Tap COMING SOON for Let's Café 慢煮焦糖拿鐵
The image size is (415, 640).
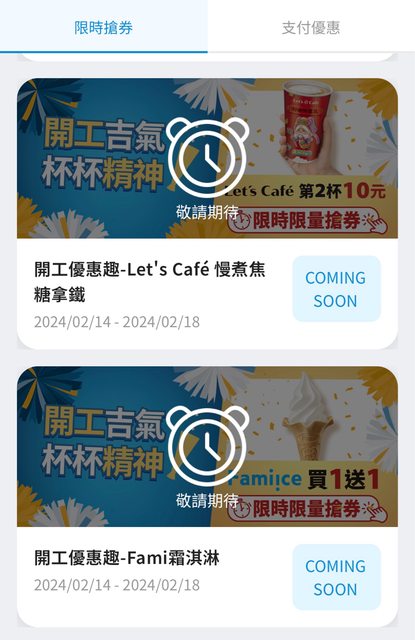coord(337,289)
